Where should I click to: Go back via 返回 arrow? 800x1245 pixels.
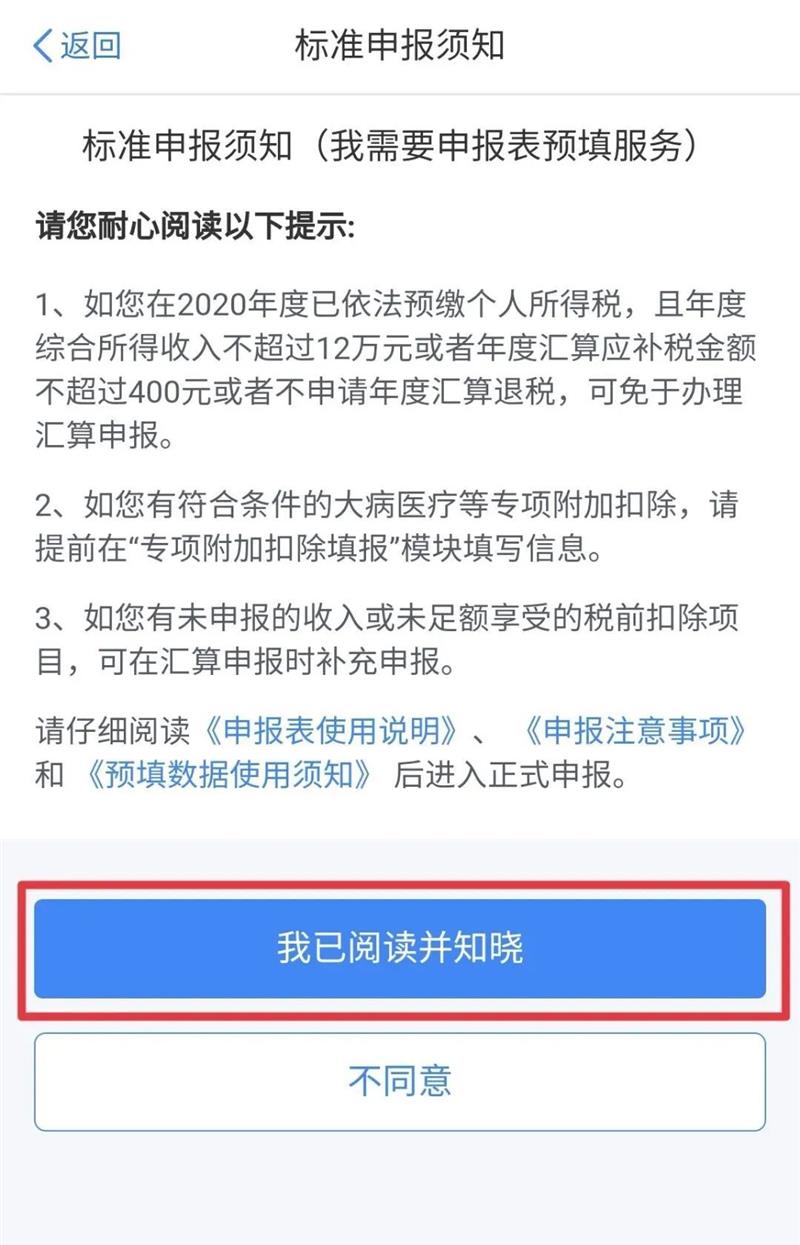[76, 46]
